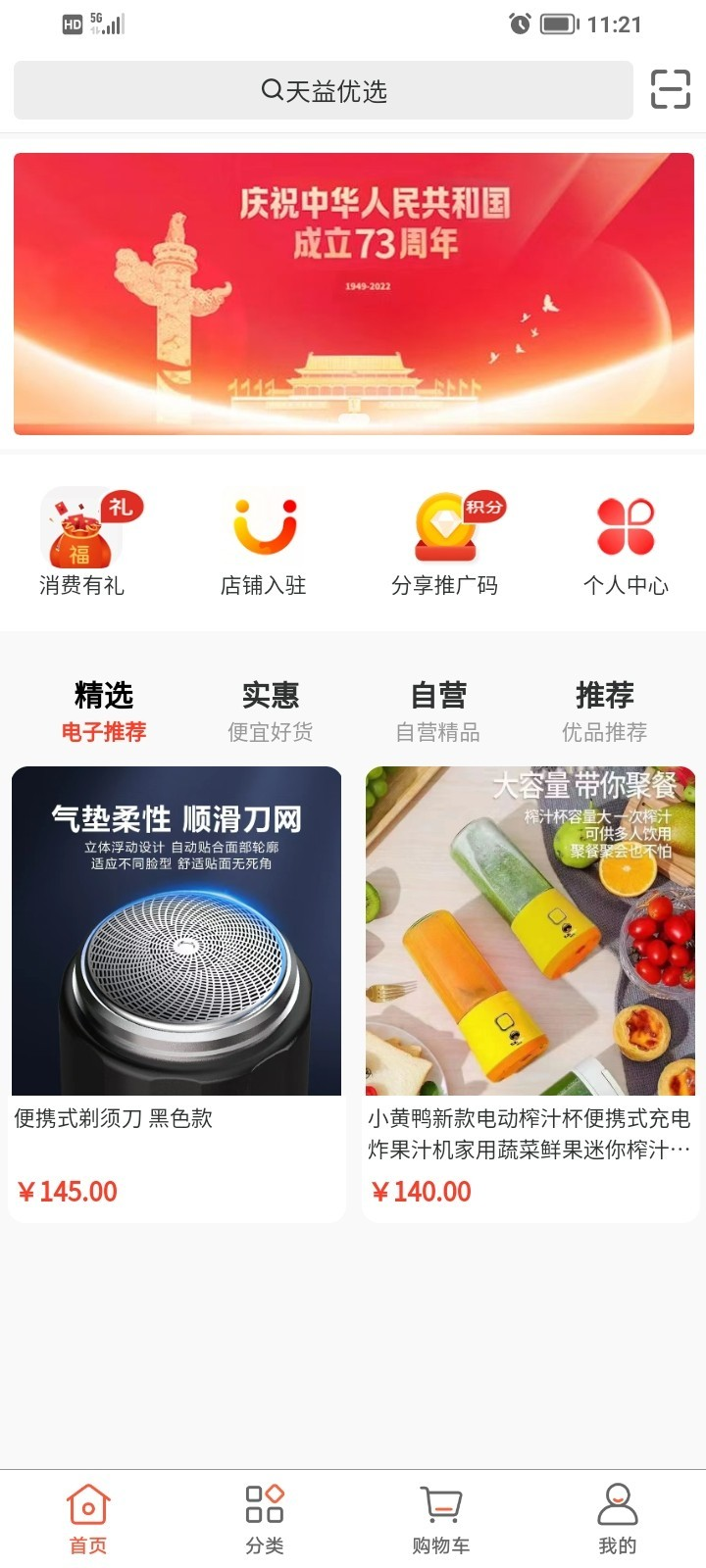Go to 店铺入驻 store registration
The height and width of the screenshot is (1568, 706).
point(264,542)
